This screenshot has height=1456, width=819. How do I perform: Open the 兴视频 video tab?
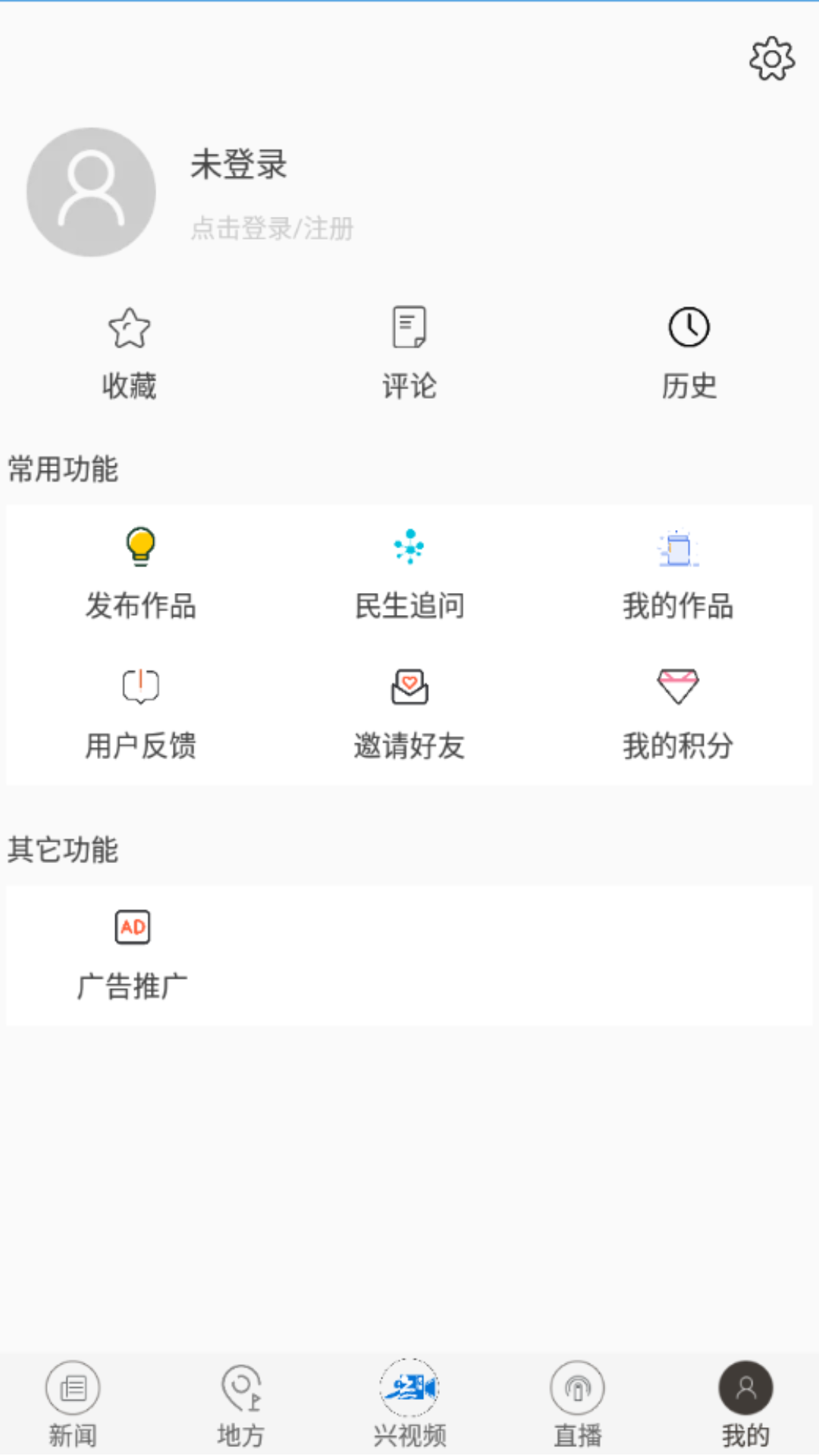click(409, 1404)
